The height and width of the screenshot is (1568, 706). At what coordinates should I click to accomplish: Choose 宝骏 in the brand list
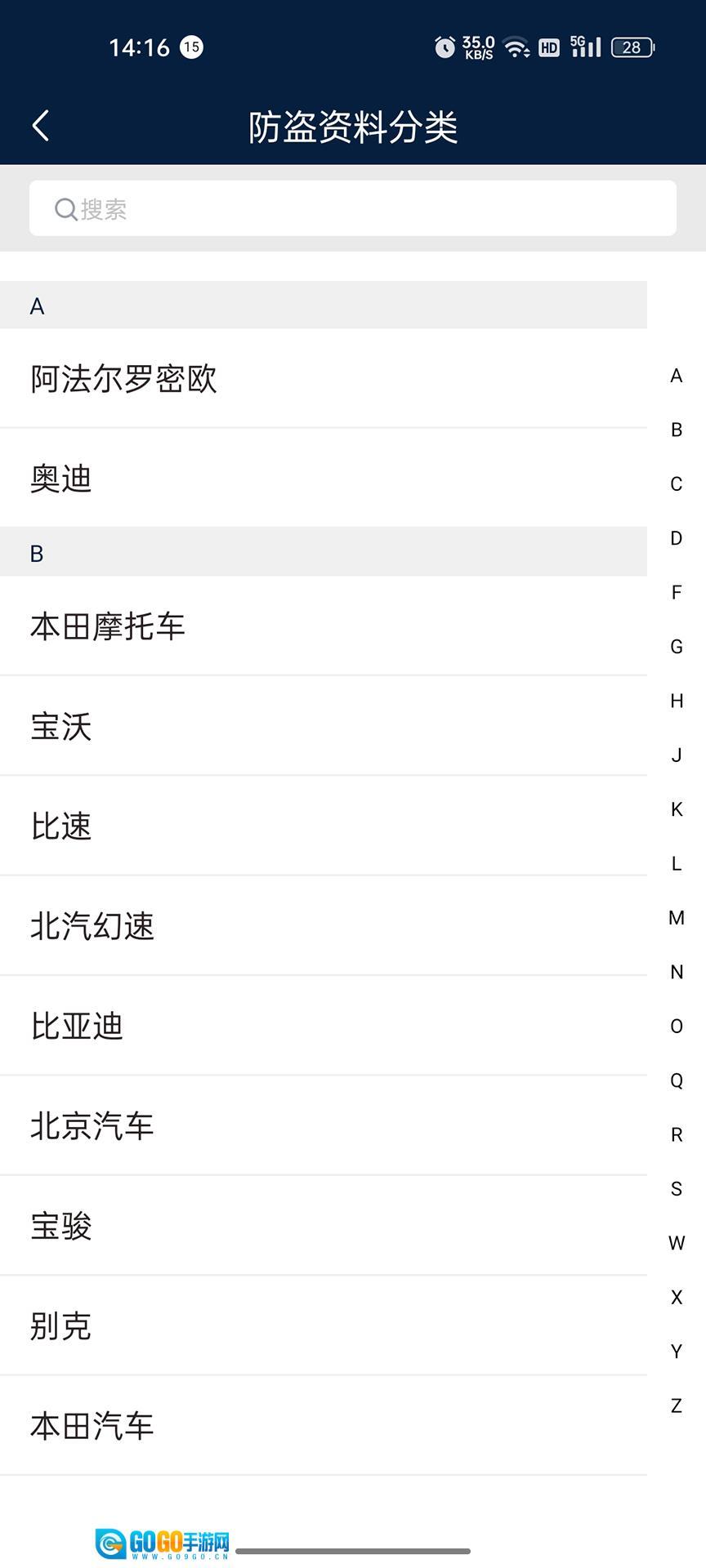[324, 1226]
